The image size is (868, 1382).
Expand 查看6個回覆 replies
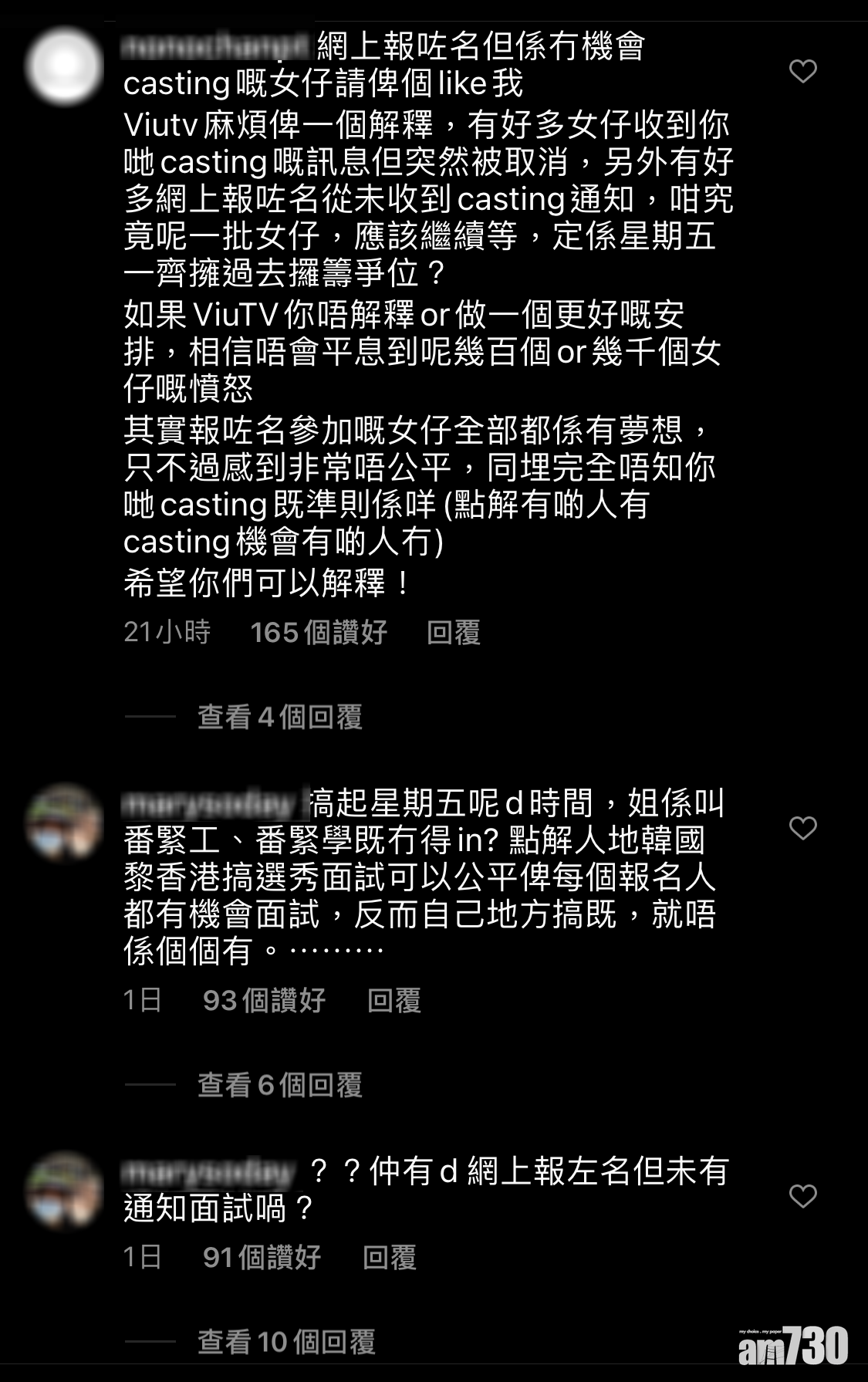point(279,1085)
